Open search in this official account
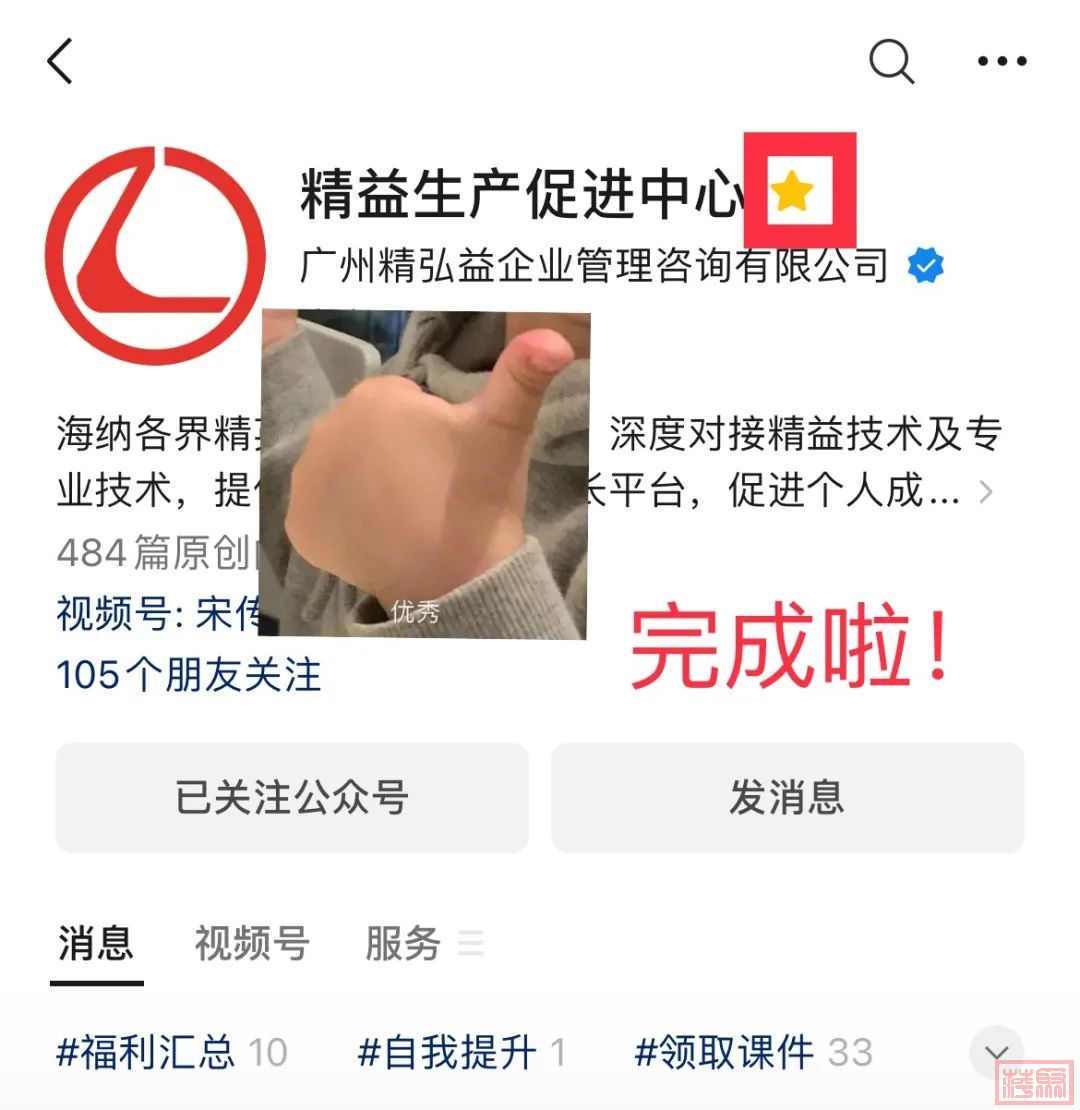Screen dimensions: 1080x1110 coord(891,62)
